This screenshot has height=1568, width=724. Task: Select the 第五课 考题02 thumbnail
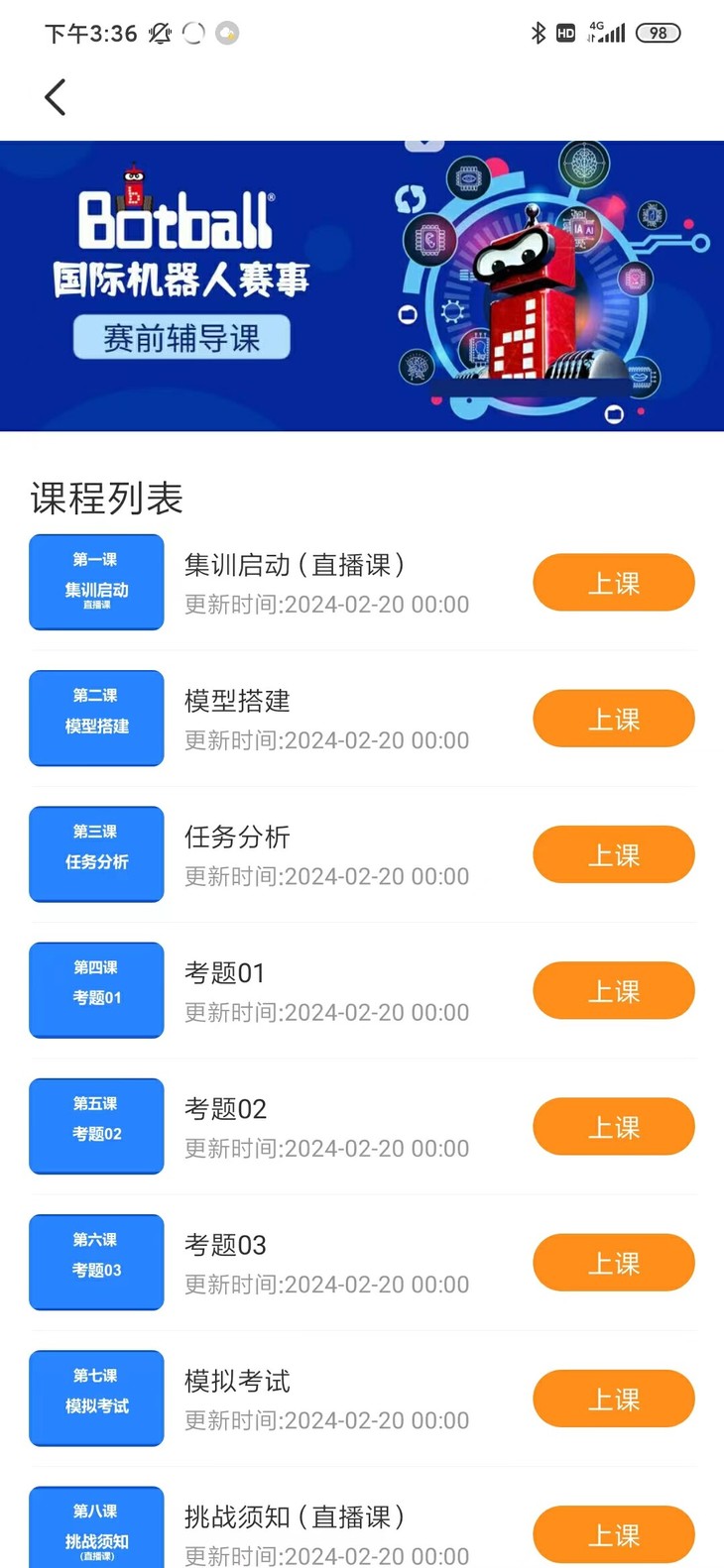tap(96, 1126)
